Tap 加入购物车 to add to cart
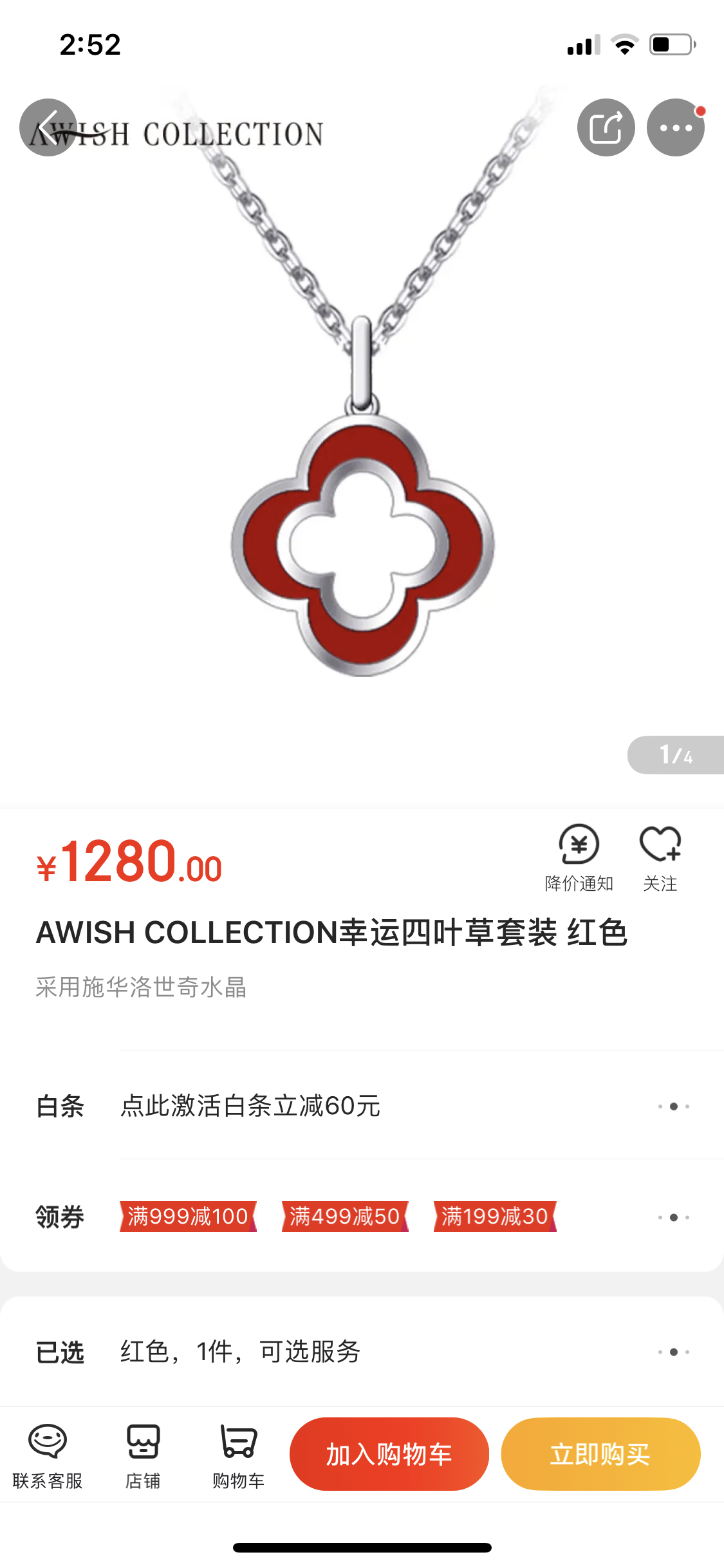Image resolution: width=724 pixels, height=1568 pixels. [389, 1454]
